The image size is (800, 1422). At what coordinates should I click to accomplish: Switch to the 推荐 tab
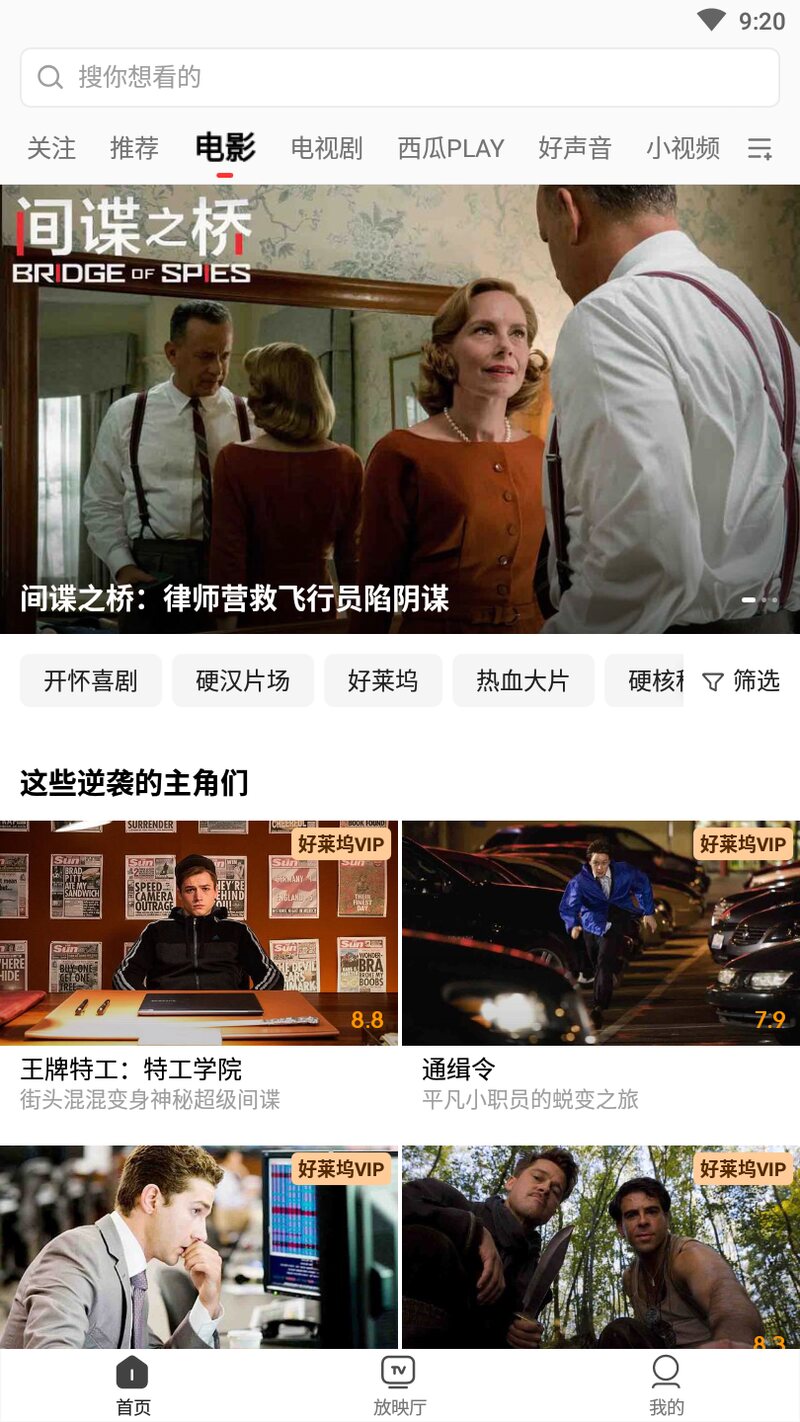[x=134, y=148]
